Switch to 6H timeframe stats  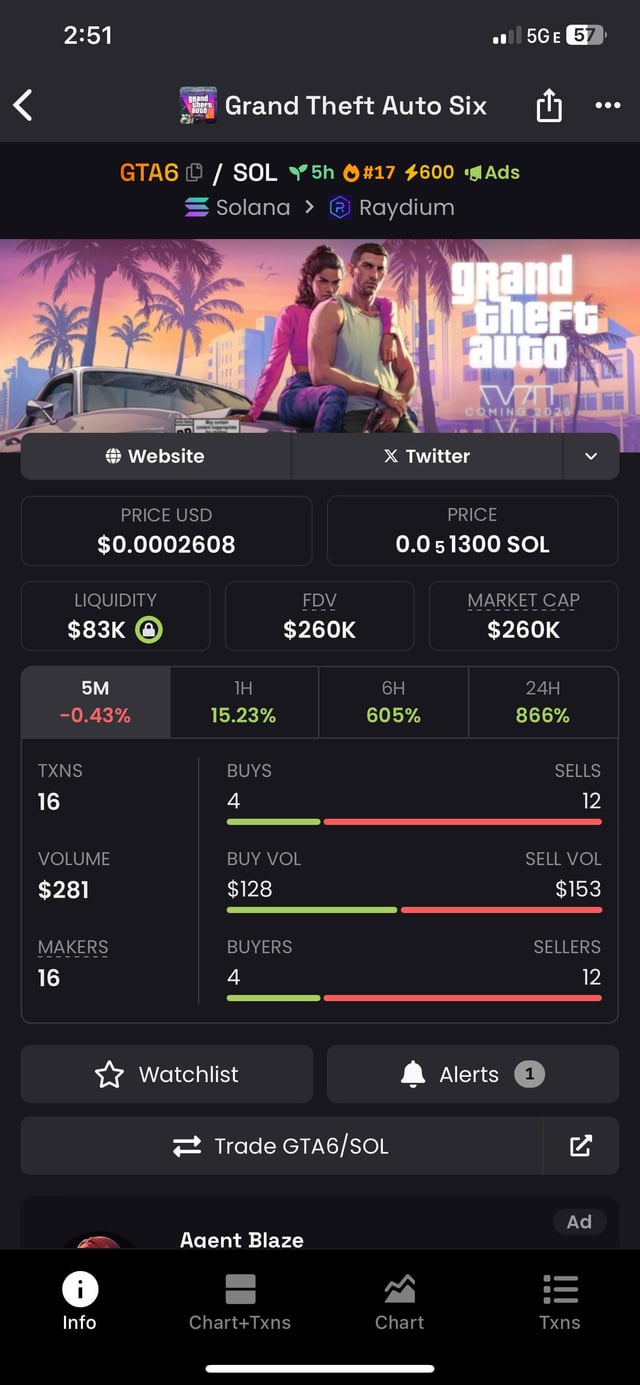coord(393,701)
